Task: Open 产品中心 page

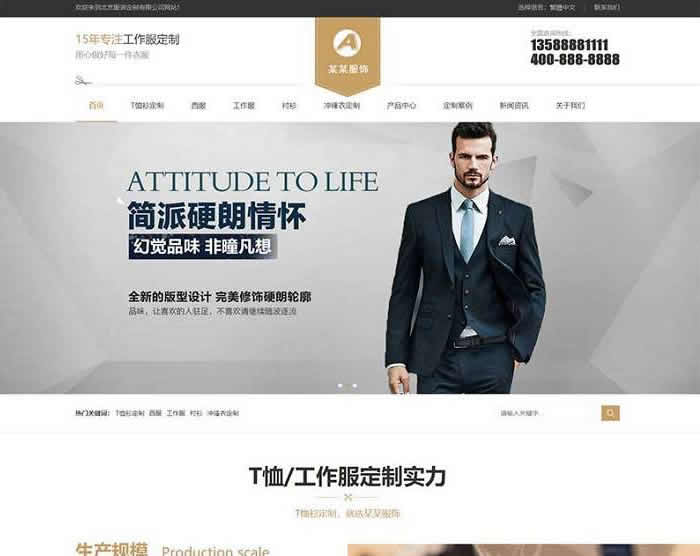Action: coord(401,104)
